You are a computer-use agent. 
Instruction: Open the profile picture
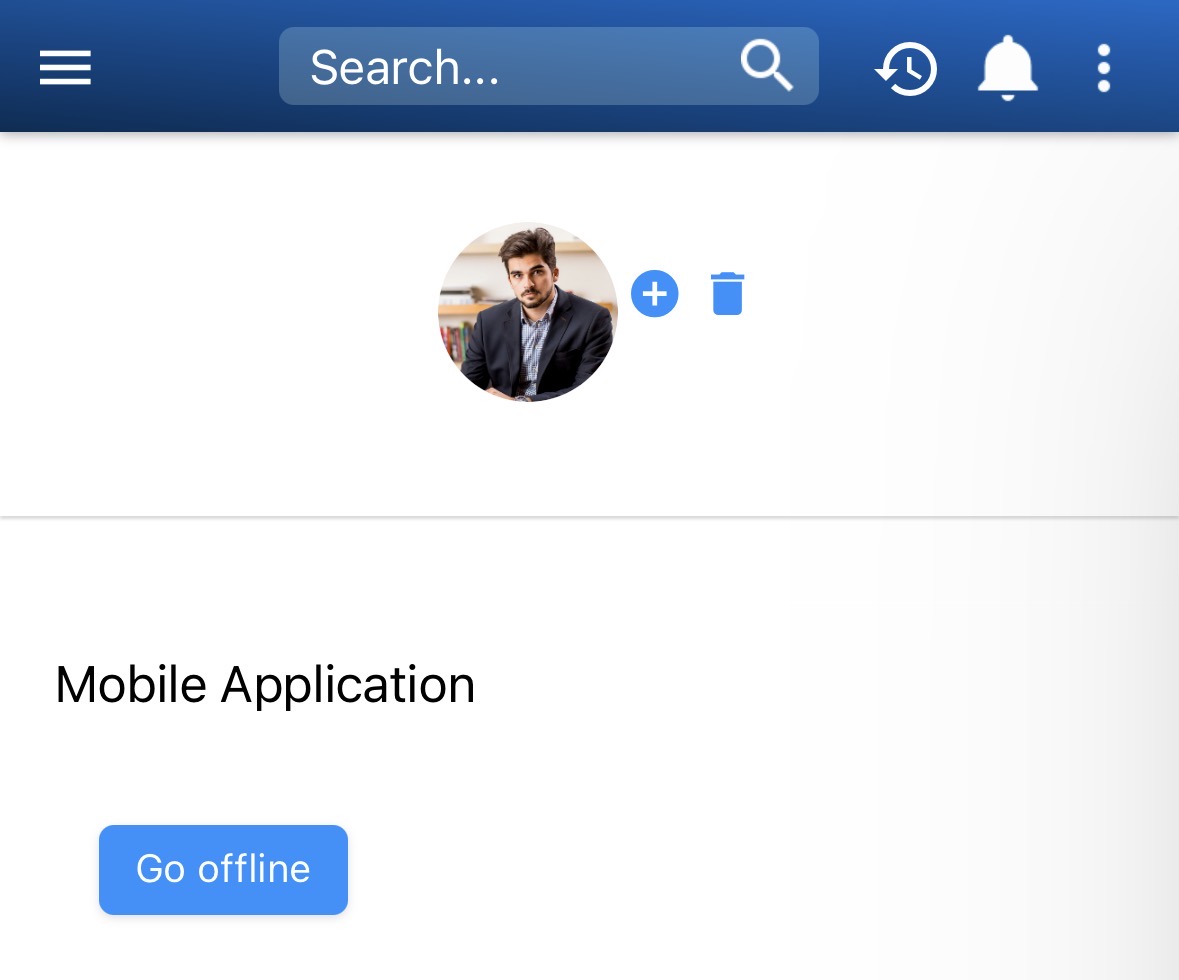[527, 312]
